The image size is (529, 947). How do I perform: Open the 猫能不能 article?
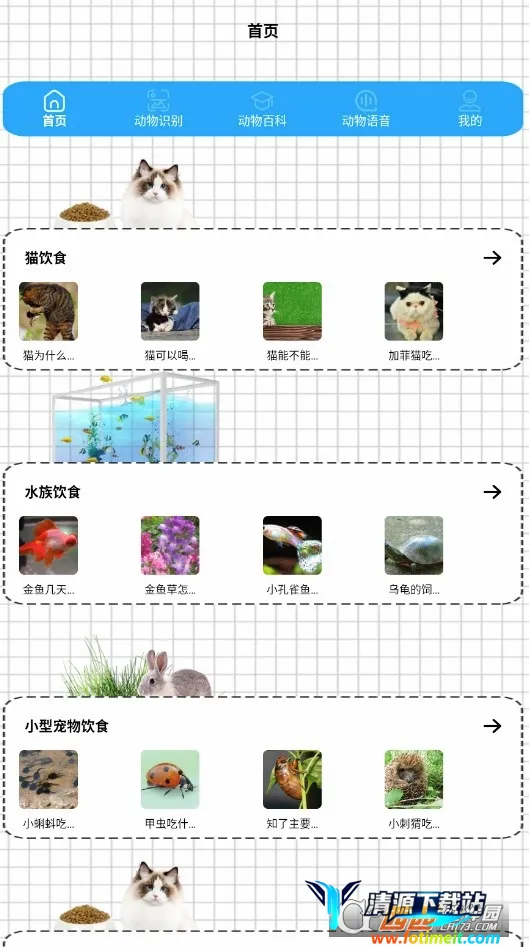click(x=292, y=321)
